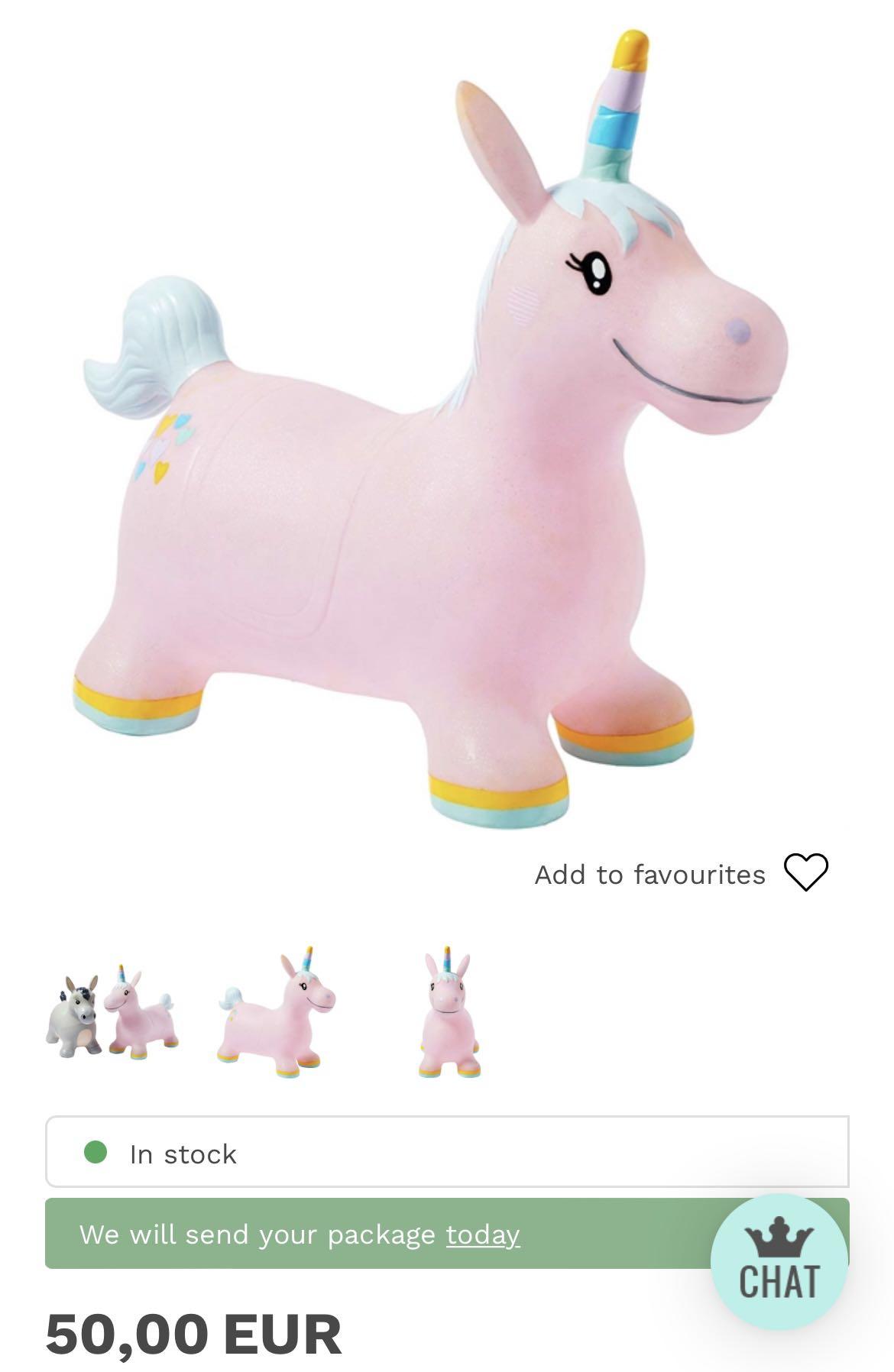View thumbnail with grey and pink hoppers

(x=112, y=1013)
